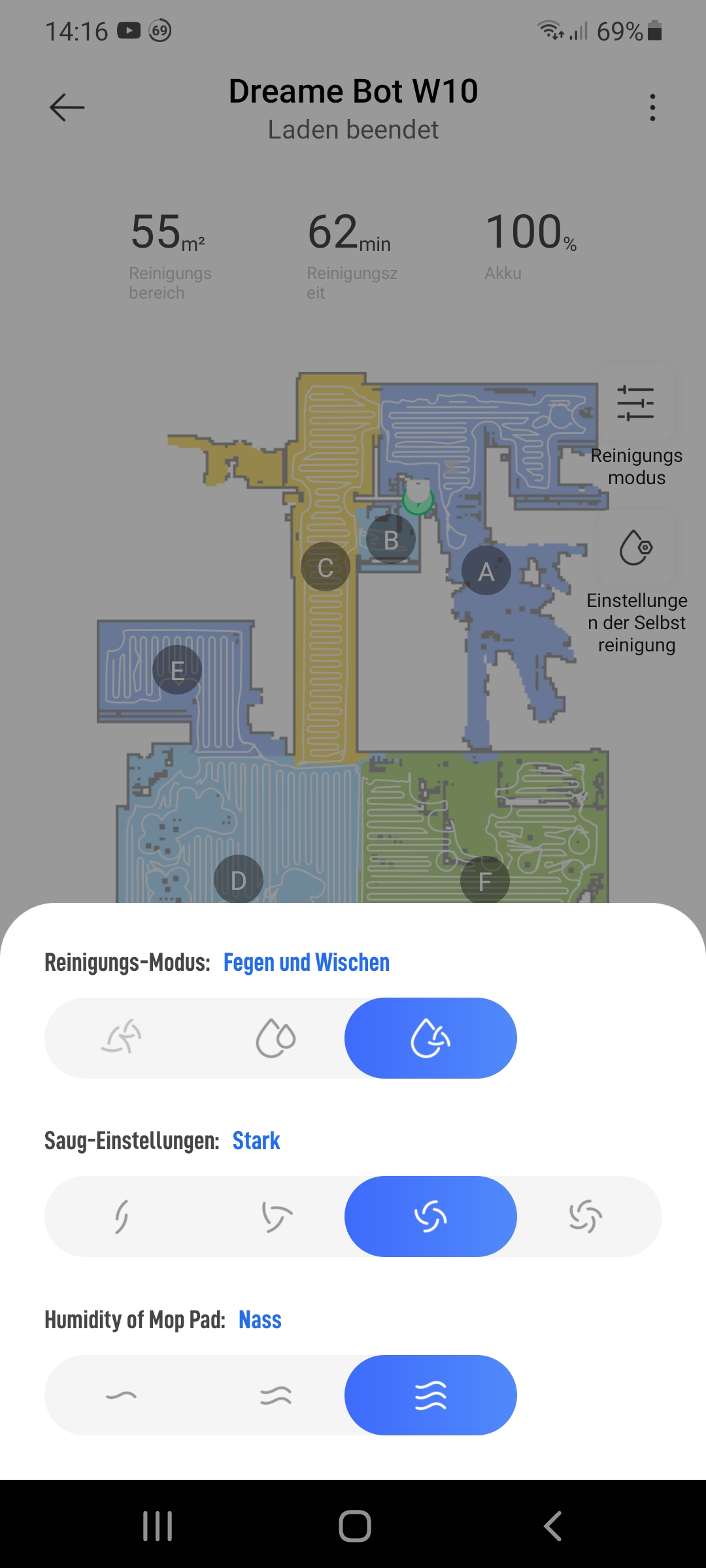The height and width of the screenshot is (1568, 706).
Task: Choose the Nass mop pad humidity
Action: [431, 1395]
